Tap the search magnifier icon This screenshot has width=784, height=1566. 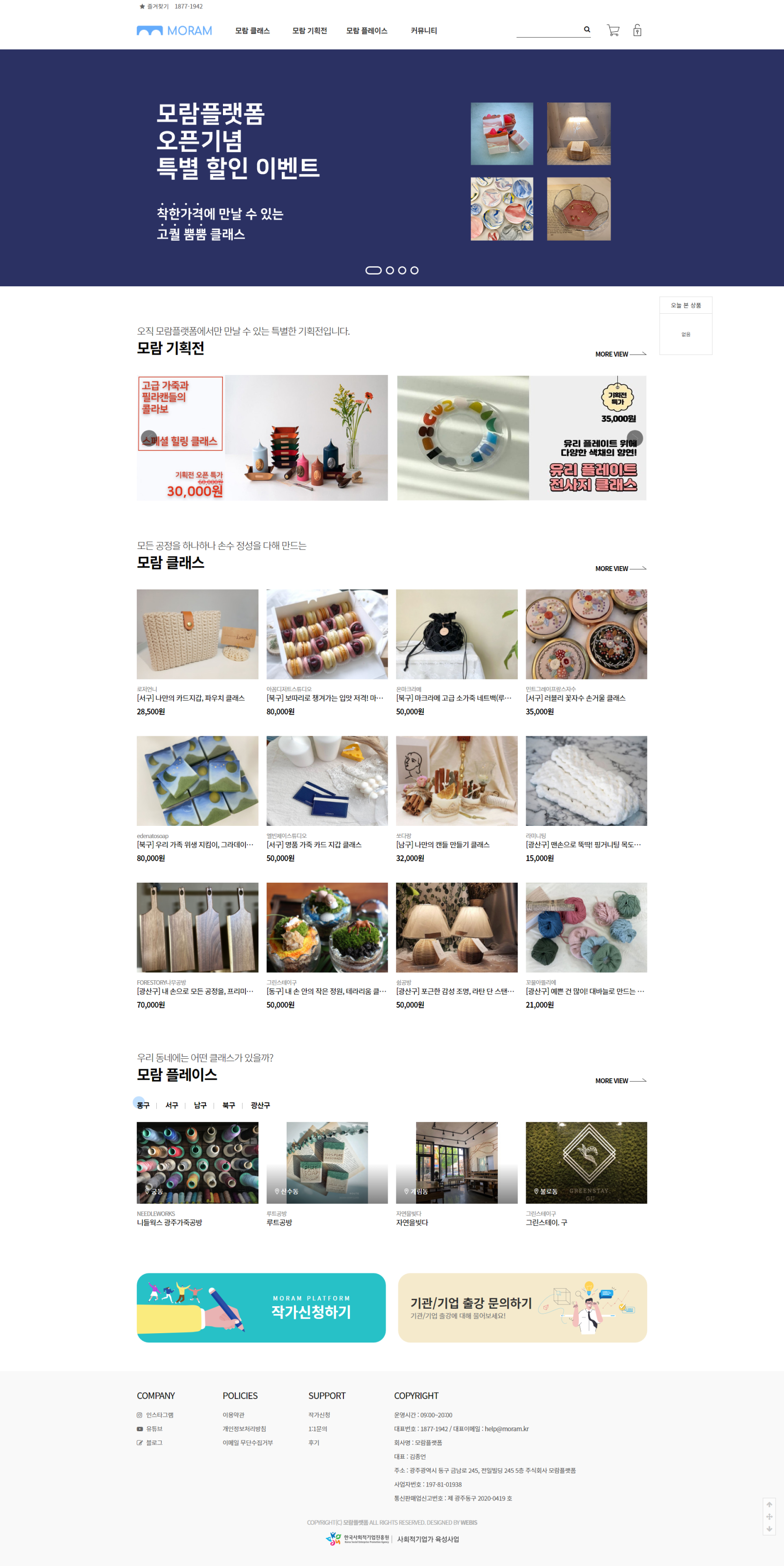[x=587, y=29]
